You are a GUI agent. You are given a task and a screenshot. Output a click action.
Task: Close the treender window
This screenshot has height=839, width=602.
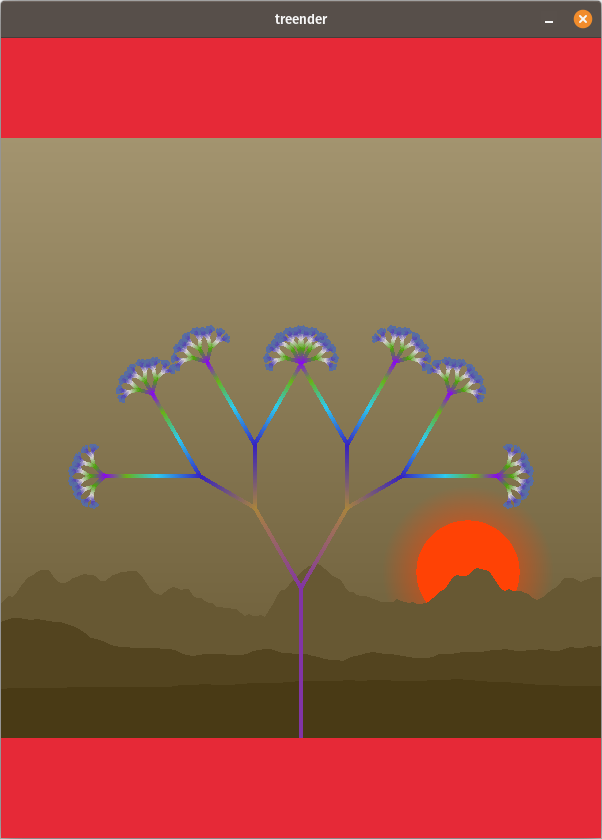[x=582, y=19]
